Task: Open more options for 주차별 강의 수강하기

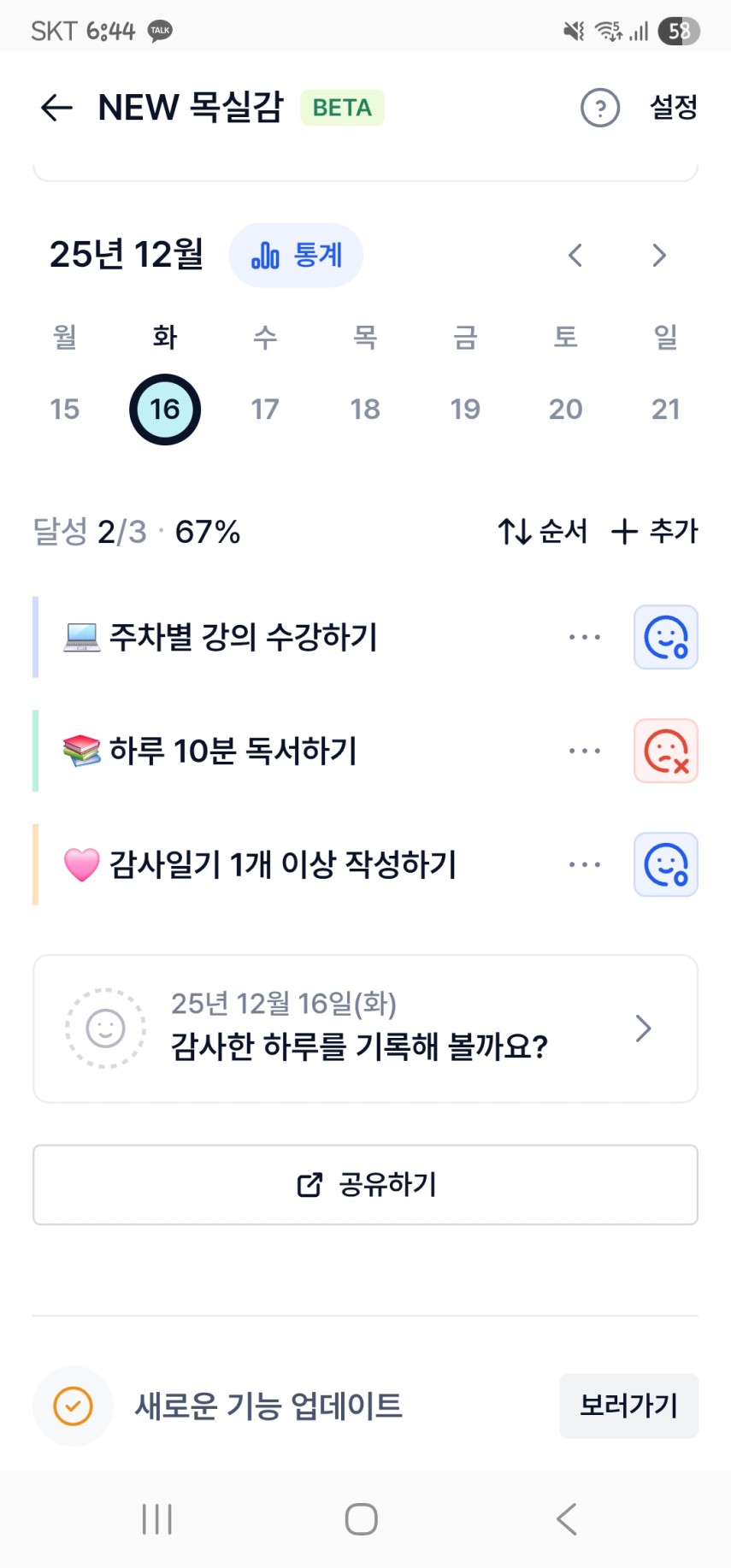Action: click(x=585, y=637)
